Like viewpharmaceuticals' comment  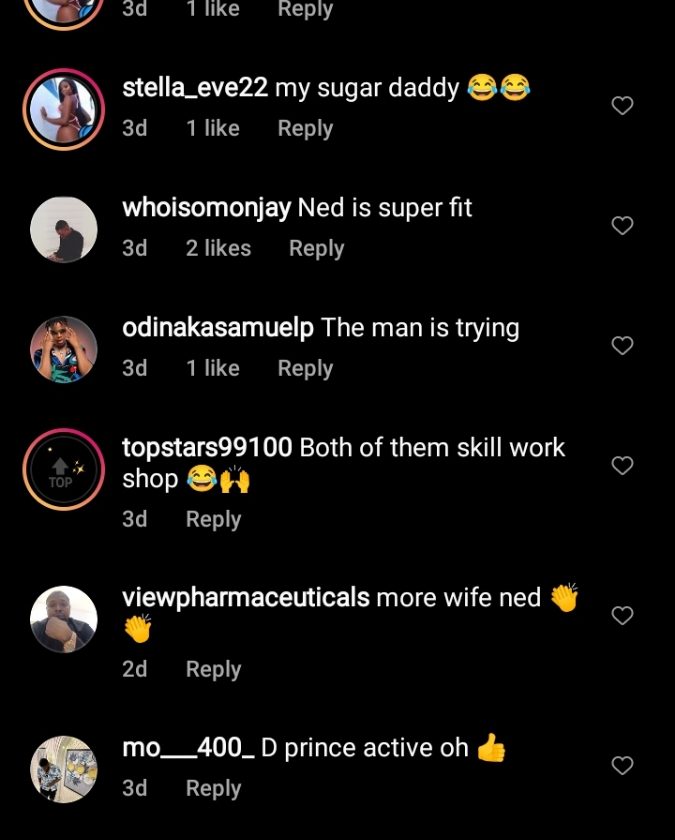(x=622, y=616)
